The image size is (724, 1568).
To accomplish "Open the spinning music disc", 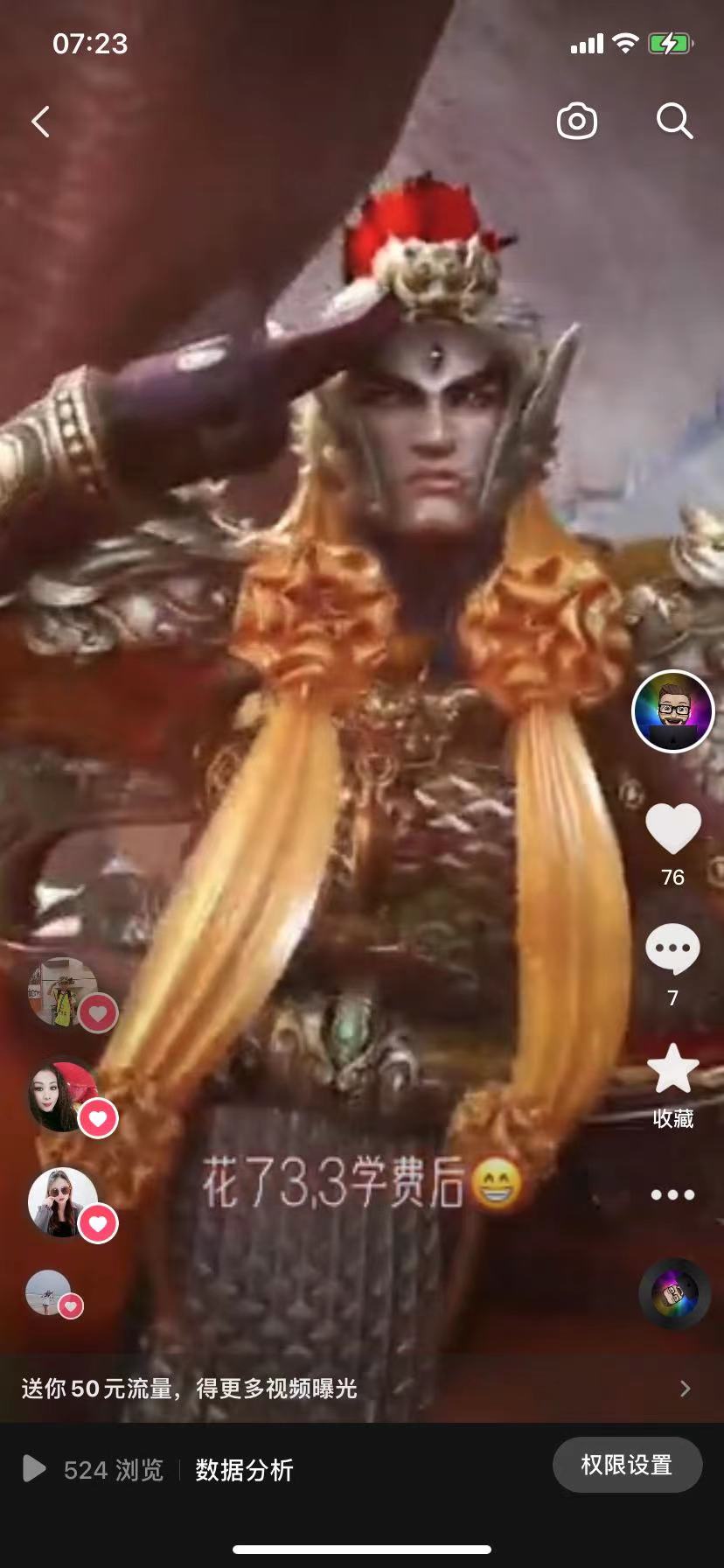I will [x=672, y=1294].
